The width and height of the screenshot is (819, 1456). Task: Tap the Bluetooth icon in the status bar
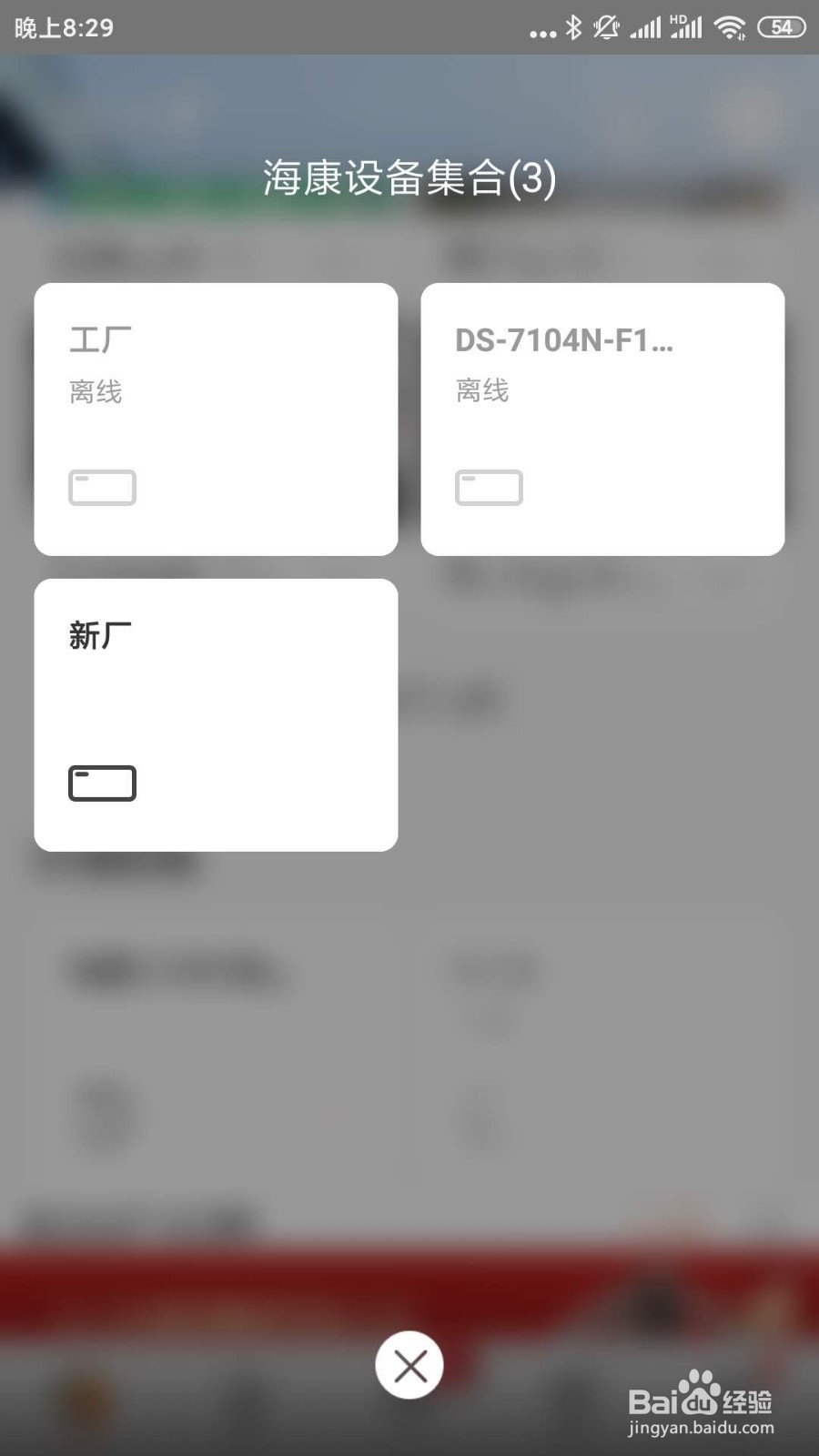(x=572, y=28)
